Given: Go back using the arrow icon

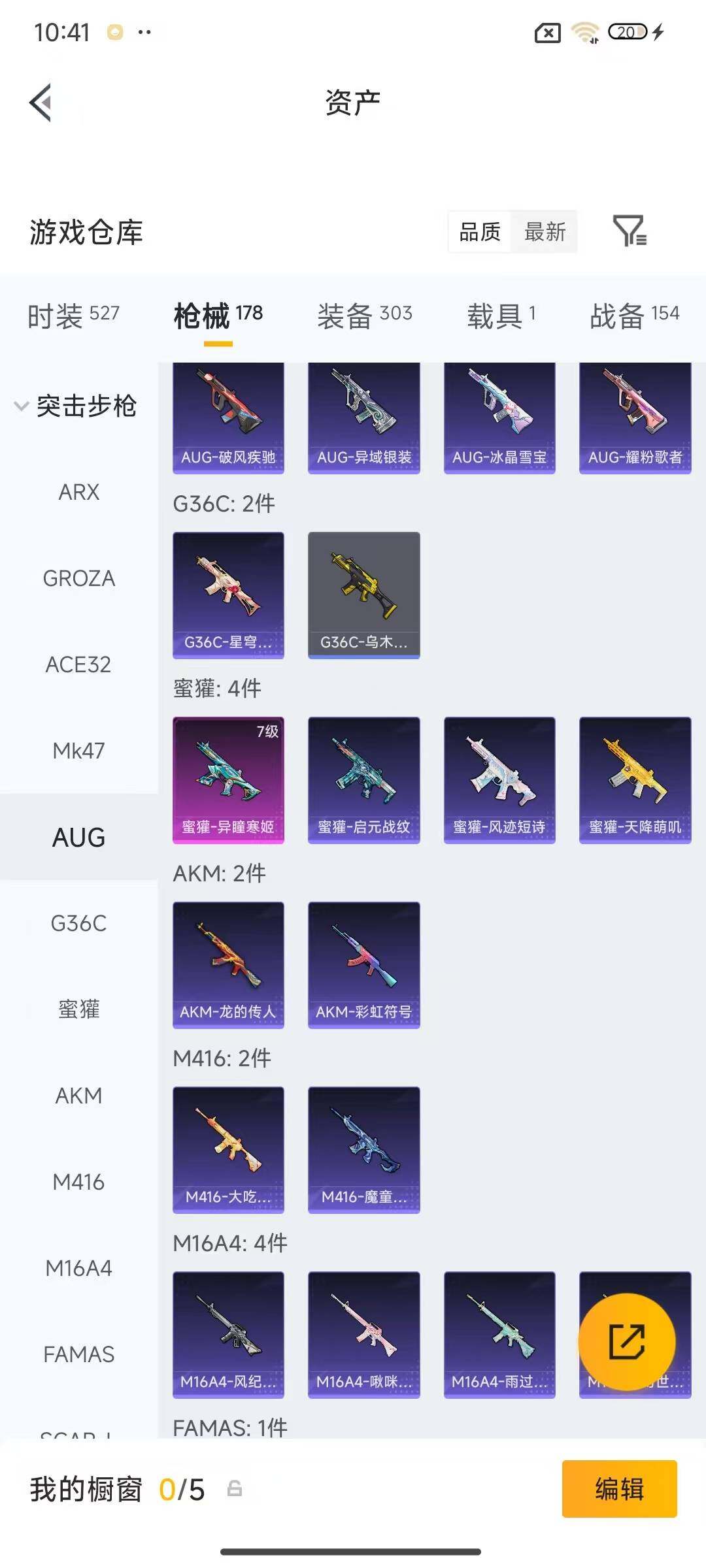Looking at the screenshot, I should point(41,103).
